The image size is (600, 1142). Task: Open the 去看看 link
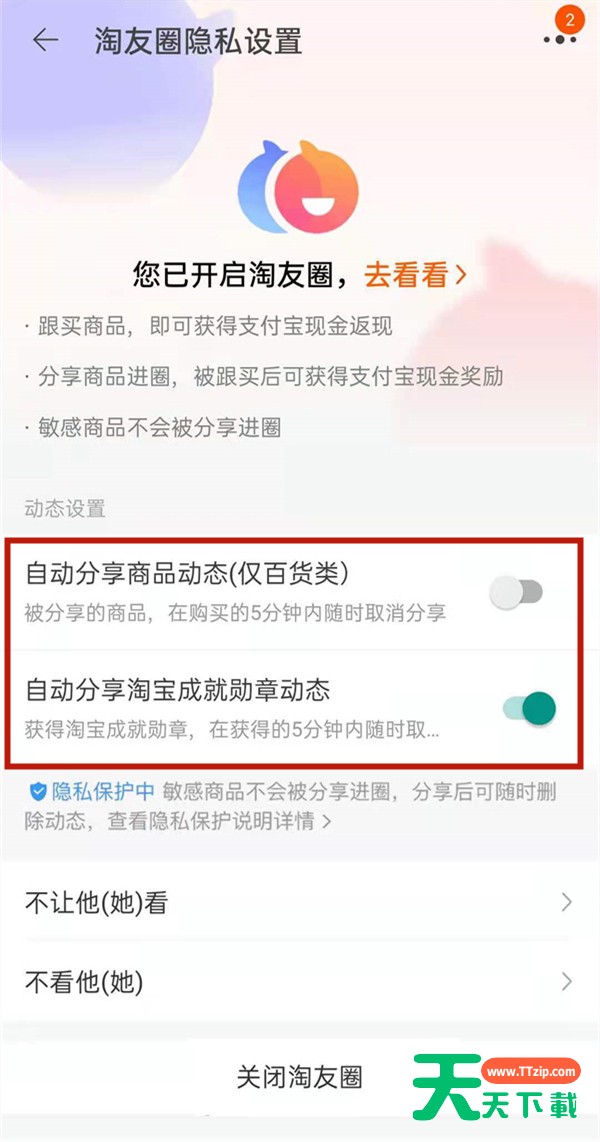click(415, 275)
